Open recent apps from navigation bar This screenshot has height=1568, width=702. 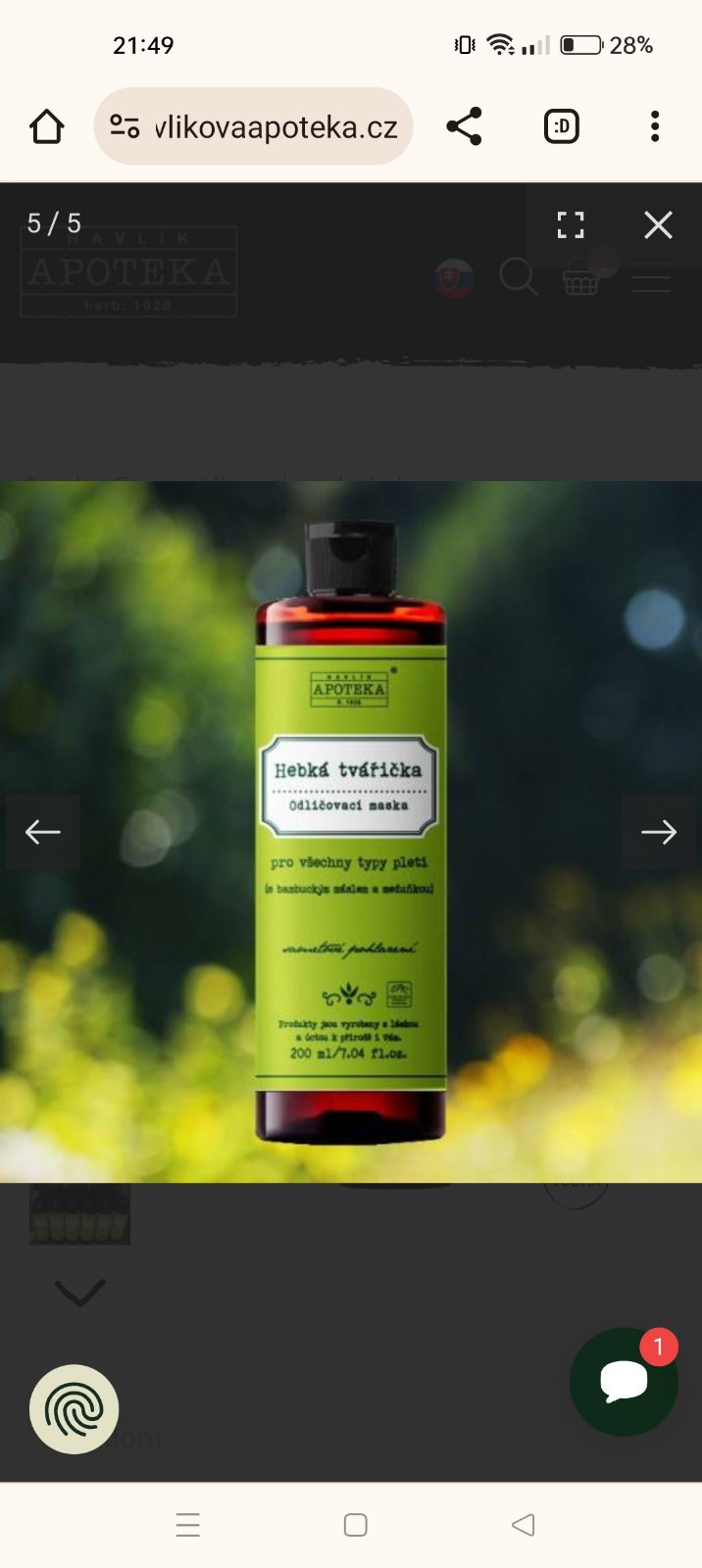point(188,1525)
